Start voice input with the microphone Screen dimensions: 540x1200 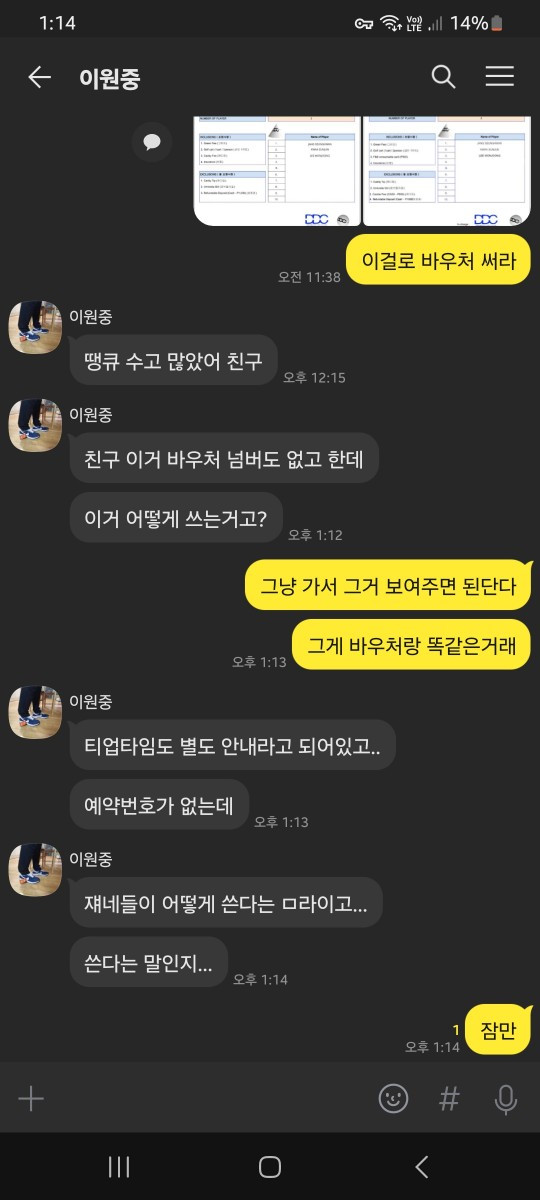(506, 1098)
